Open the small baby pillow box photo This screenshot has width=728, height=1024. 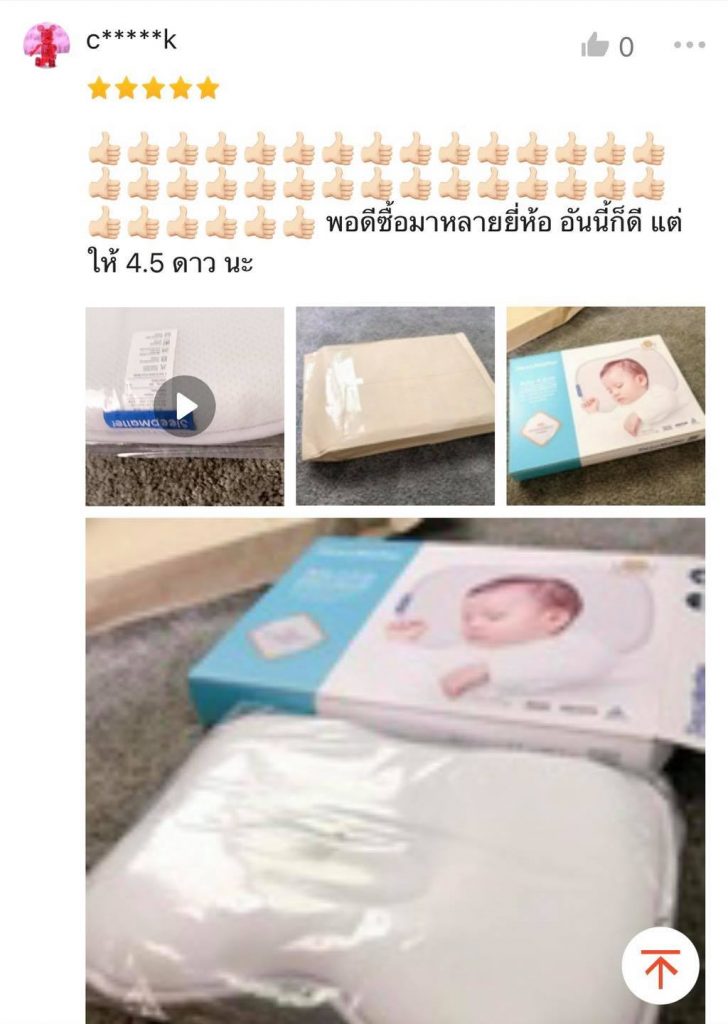coord(605,405)
